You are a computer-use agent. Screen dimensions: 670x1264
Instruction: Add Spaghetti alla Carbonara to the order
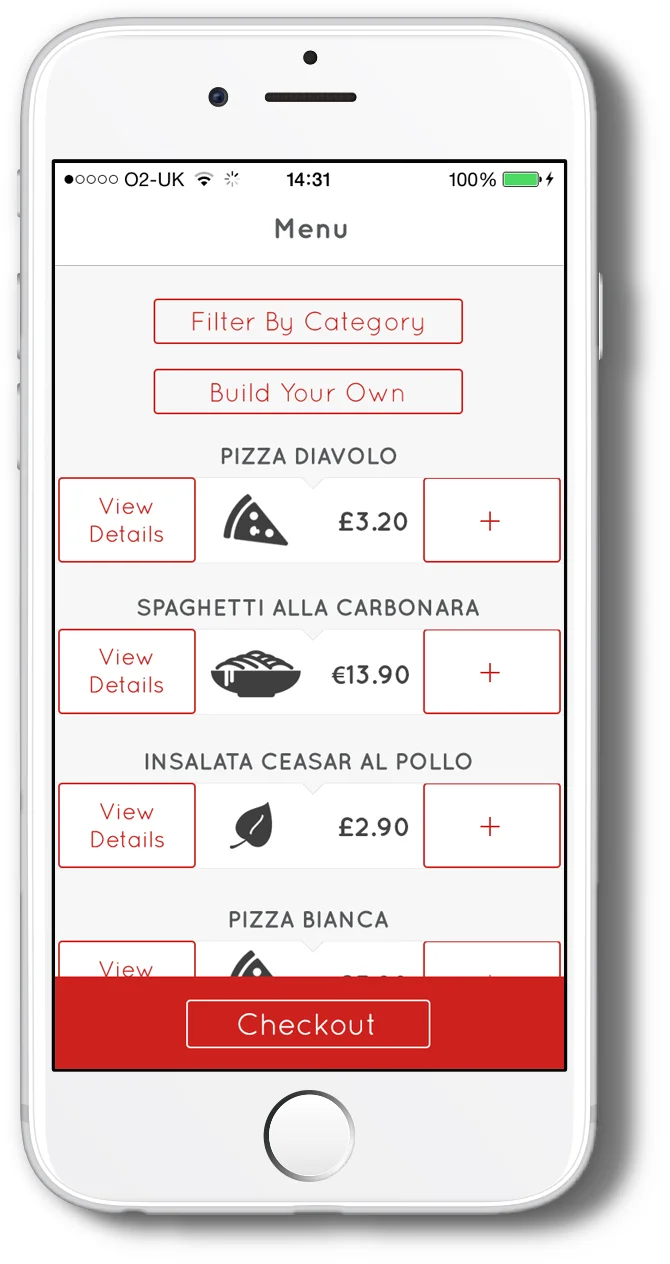click(x=491, y=671)
